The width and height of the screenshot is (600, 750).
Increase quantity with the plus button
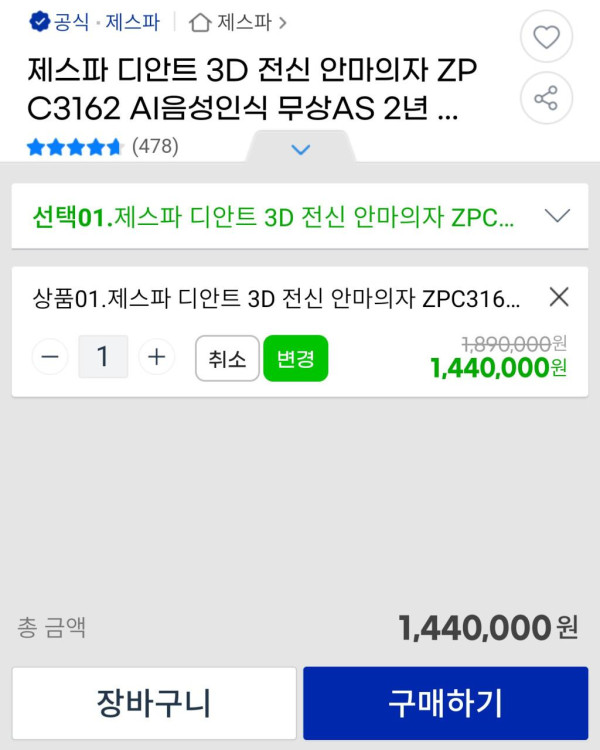pyautogui.click(x=156, y=357)
